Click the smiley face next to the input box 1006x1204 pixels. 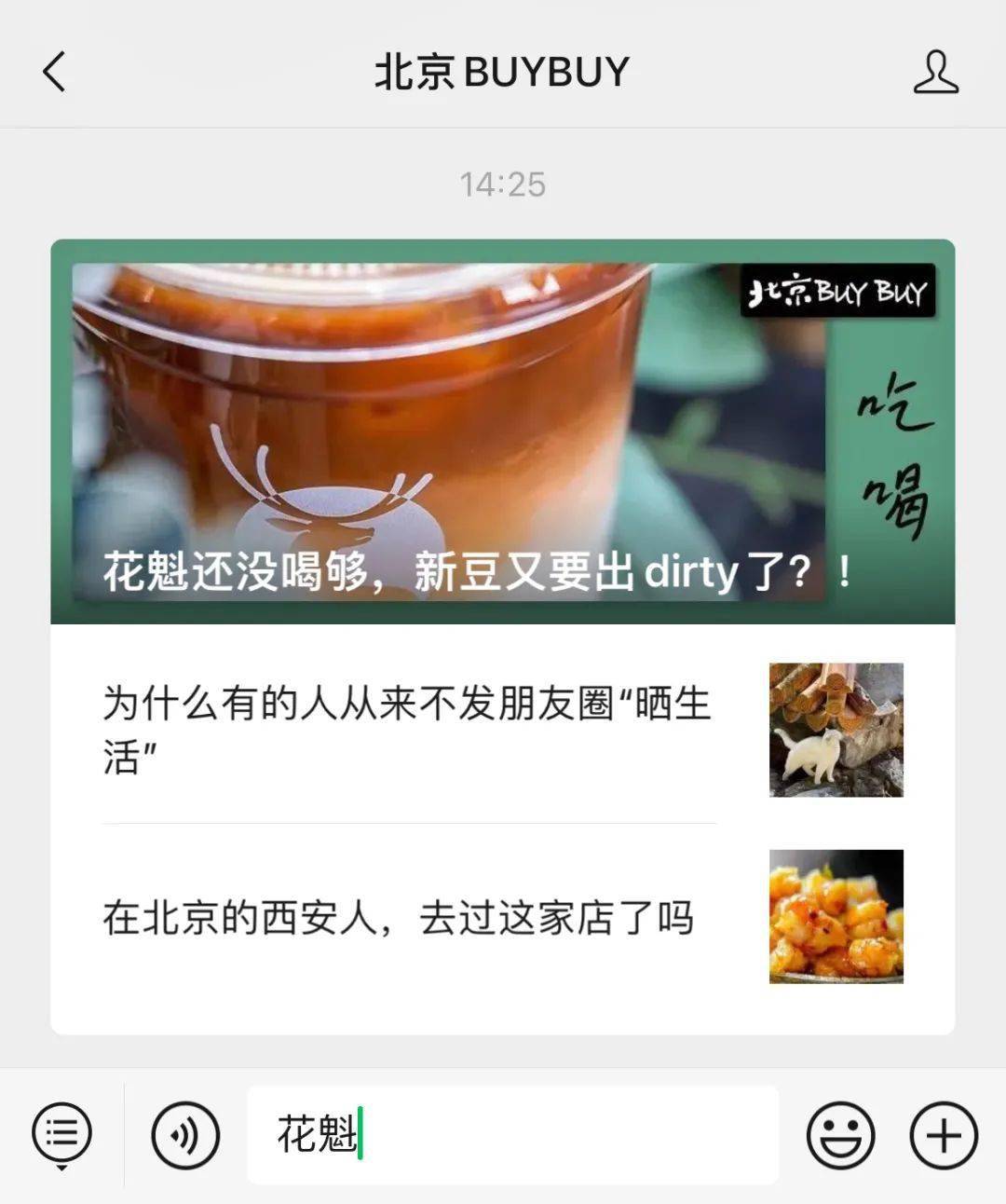tap(839, 1133)
